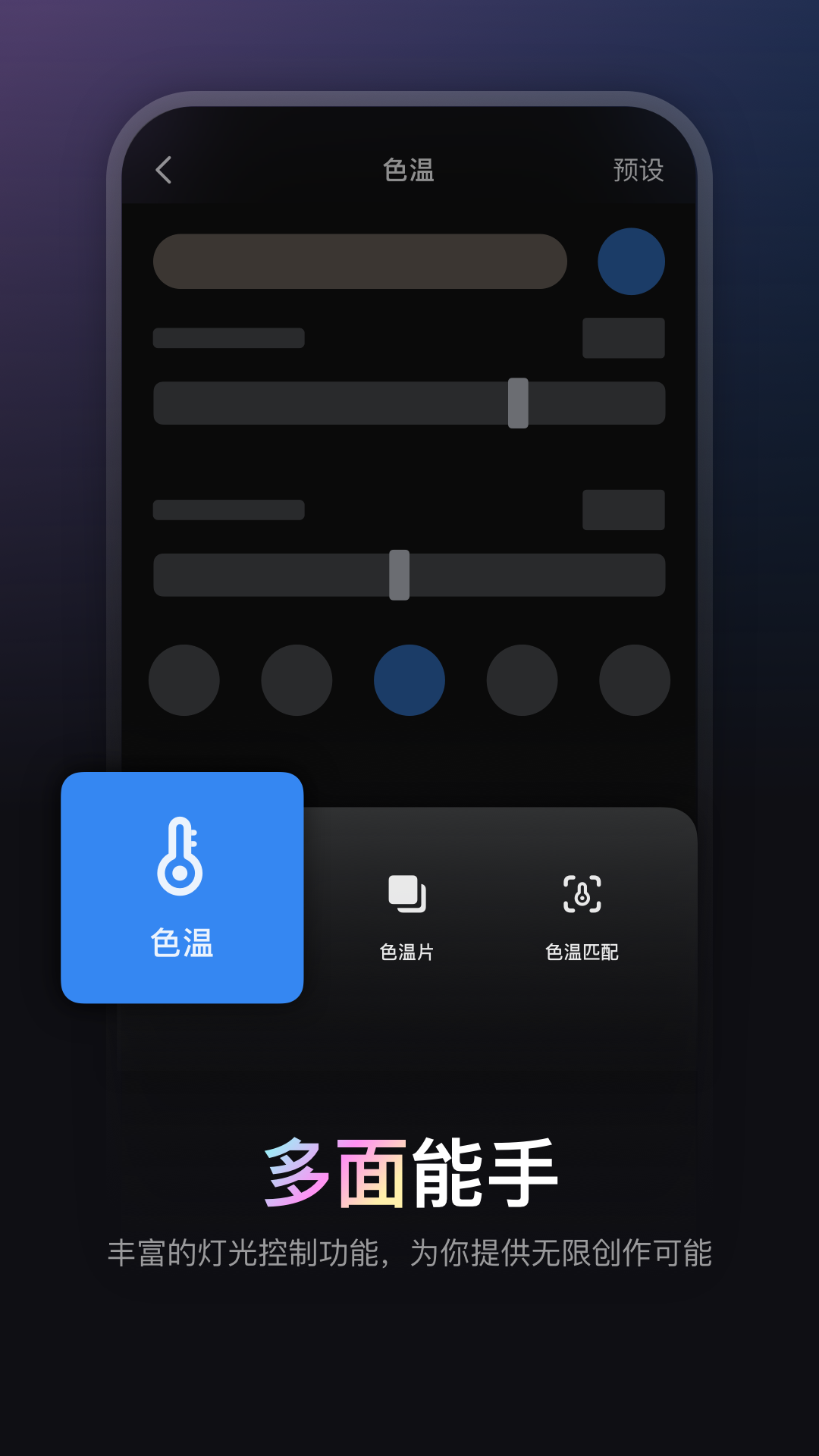Choose the leftmost preset circle
The width and height of the screenshot is (819, 1456).
tap(184, 680)
